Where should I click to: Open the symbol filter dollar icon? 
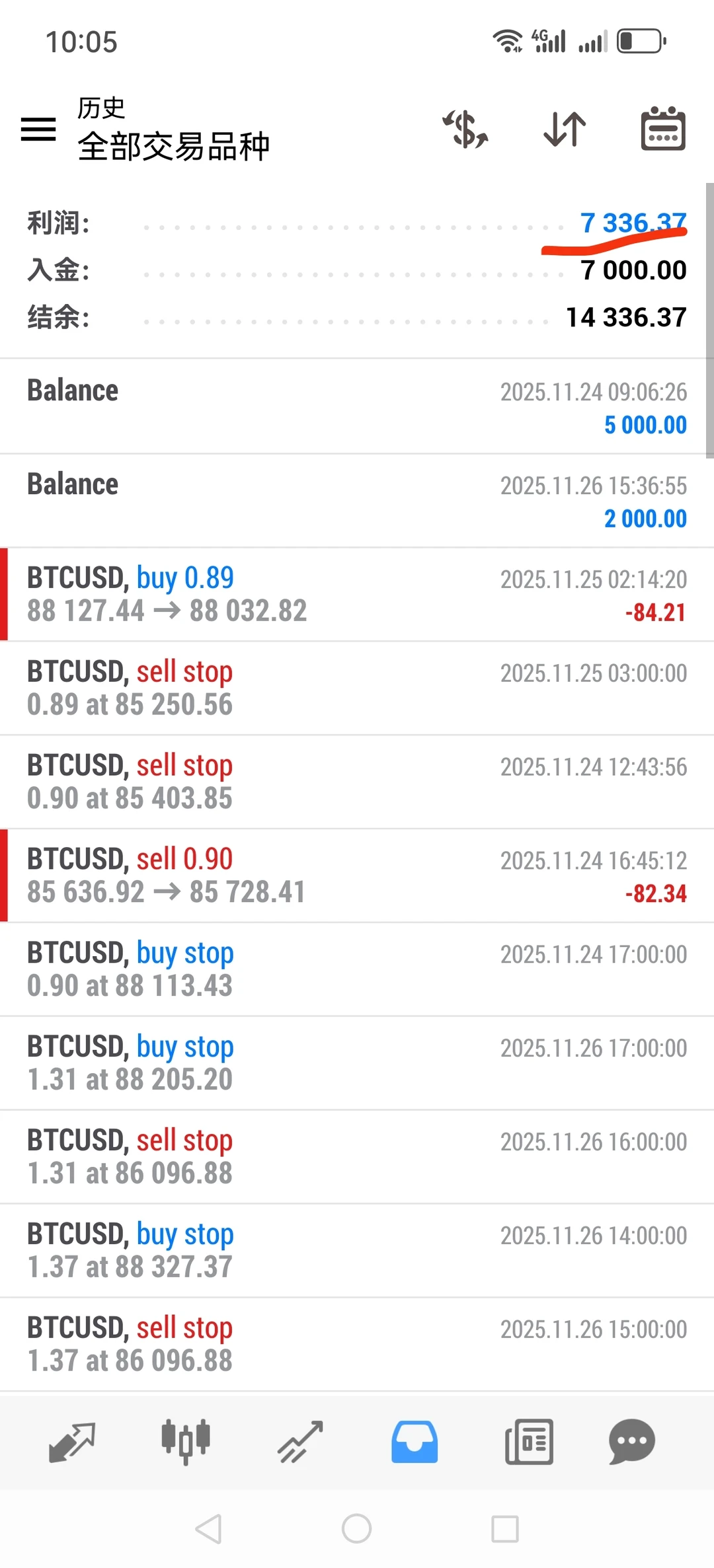pos(466,129)
